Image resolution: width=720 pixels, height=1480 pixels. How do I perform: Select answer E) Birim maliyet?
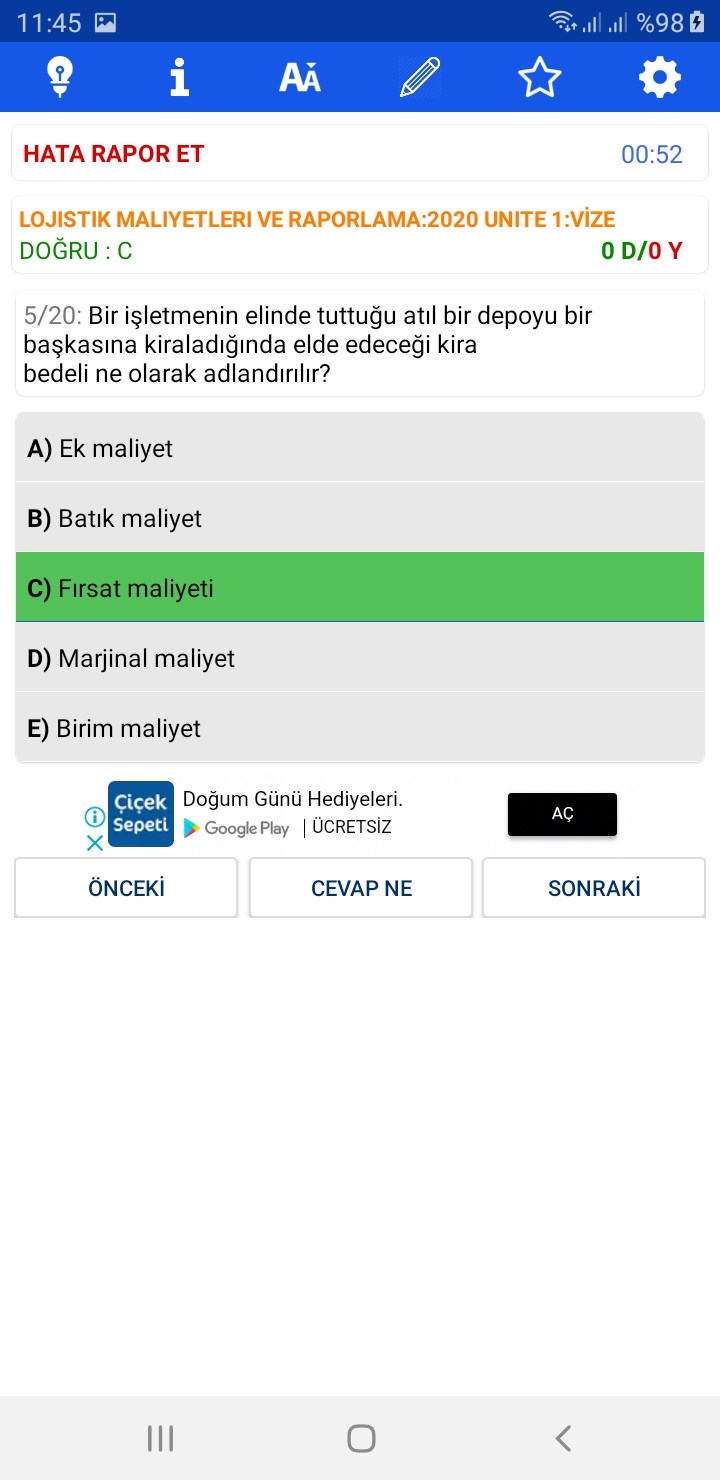point(360,728)
